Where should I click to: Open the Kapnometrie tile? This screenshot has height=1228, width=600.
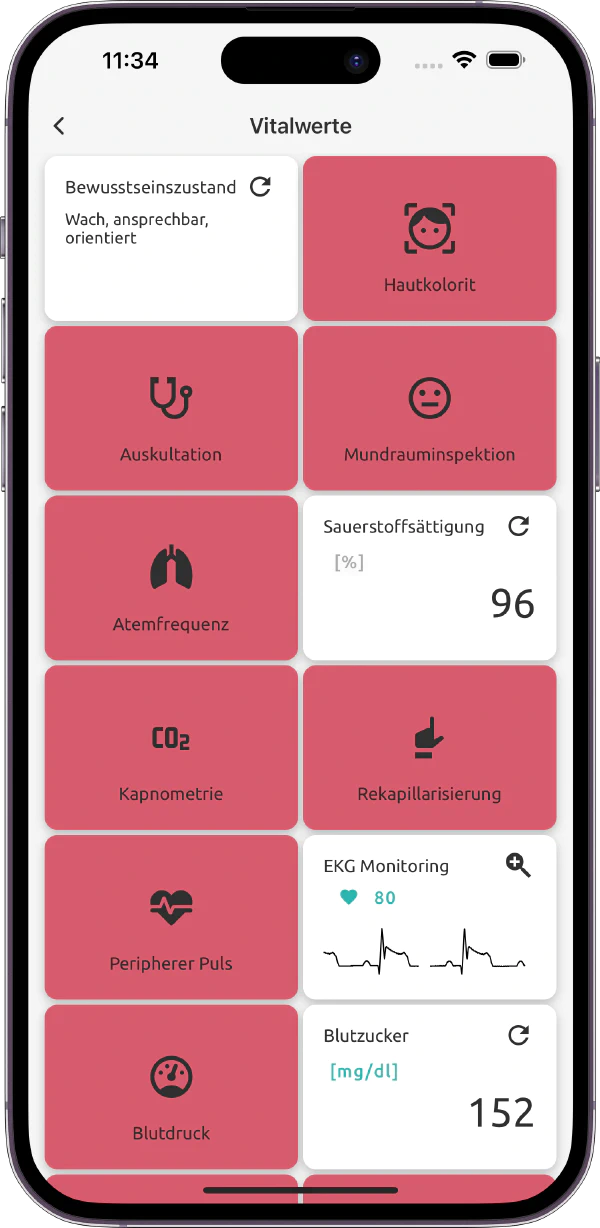[171, 749]
